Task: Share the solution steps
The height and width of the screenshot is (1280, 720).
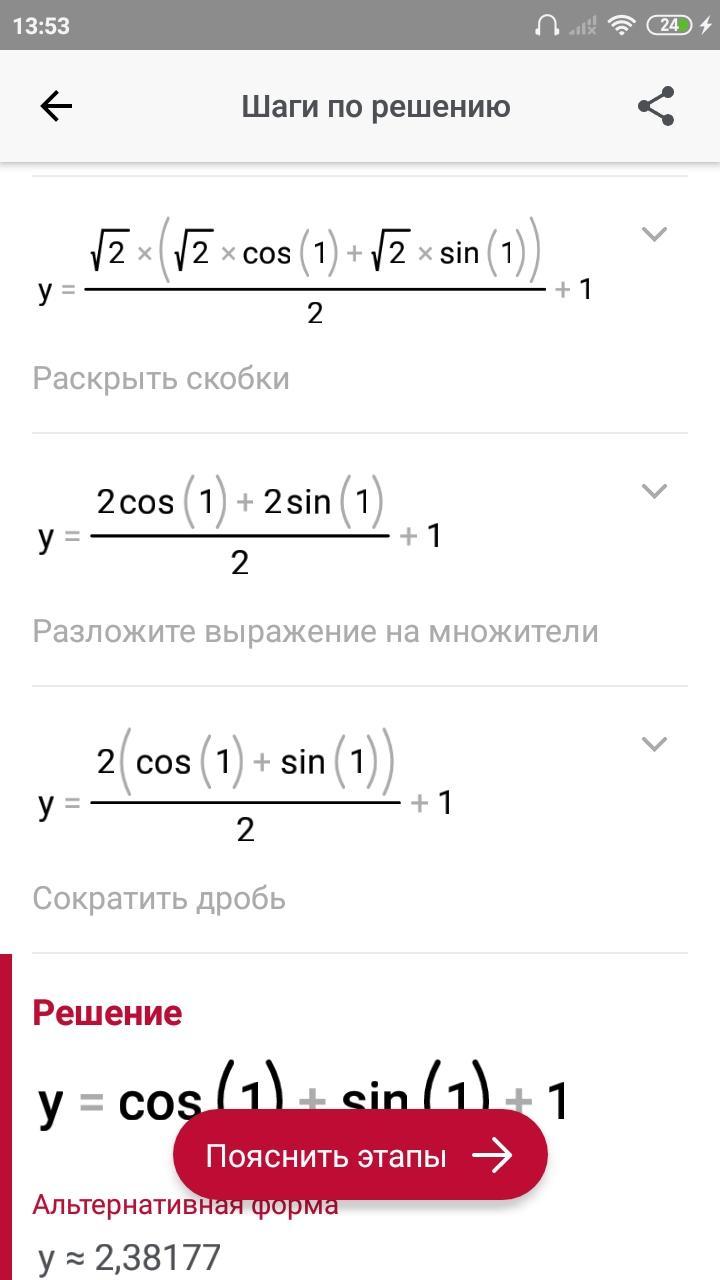Action: tap(656, 106)
